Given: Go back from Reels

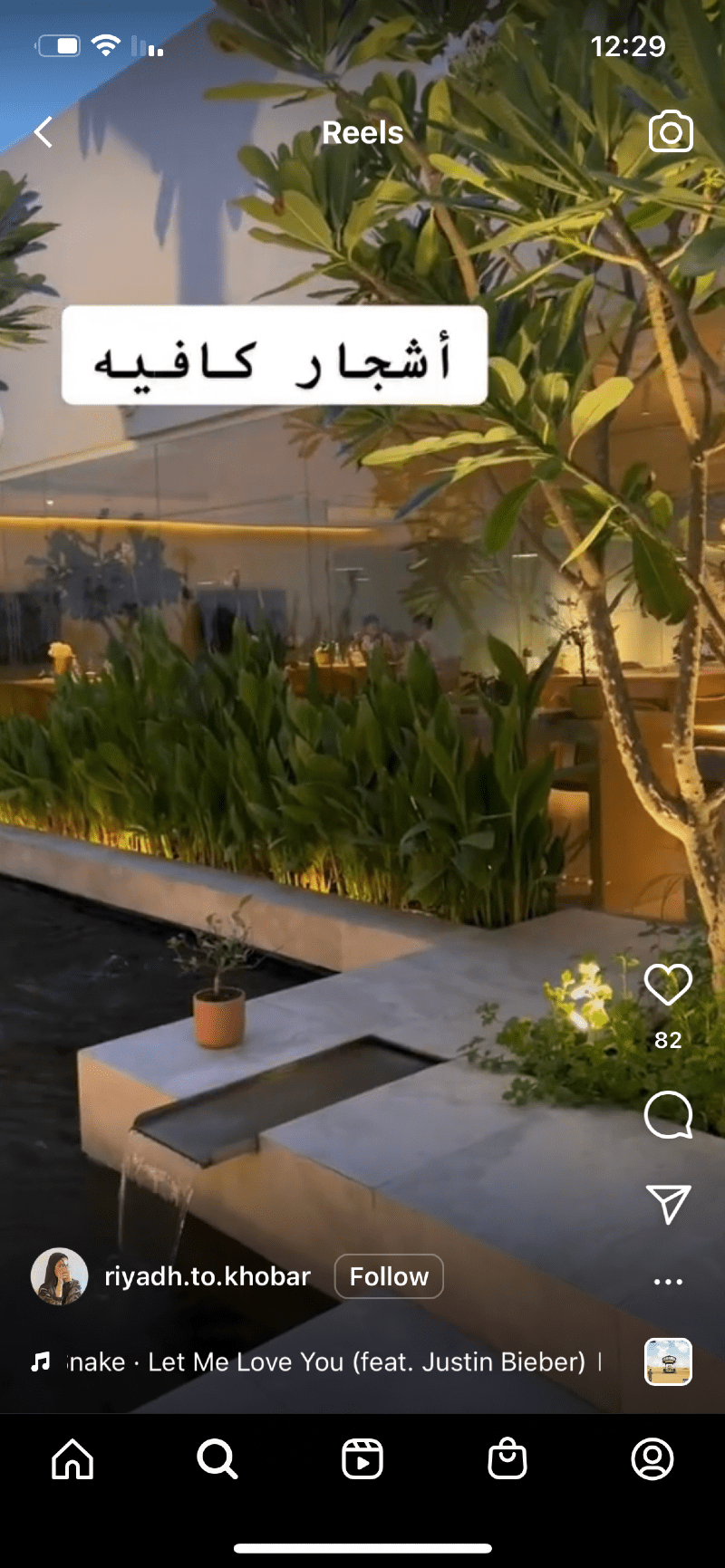Looking at the screenshot, I should 43,132.
